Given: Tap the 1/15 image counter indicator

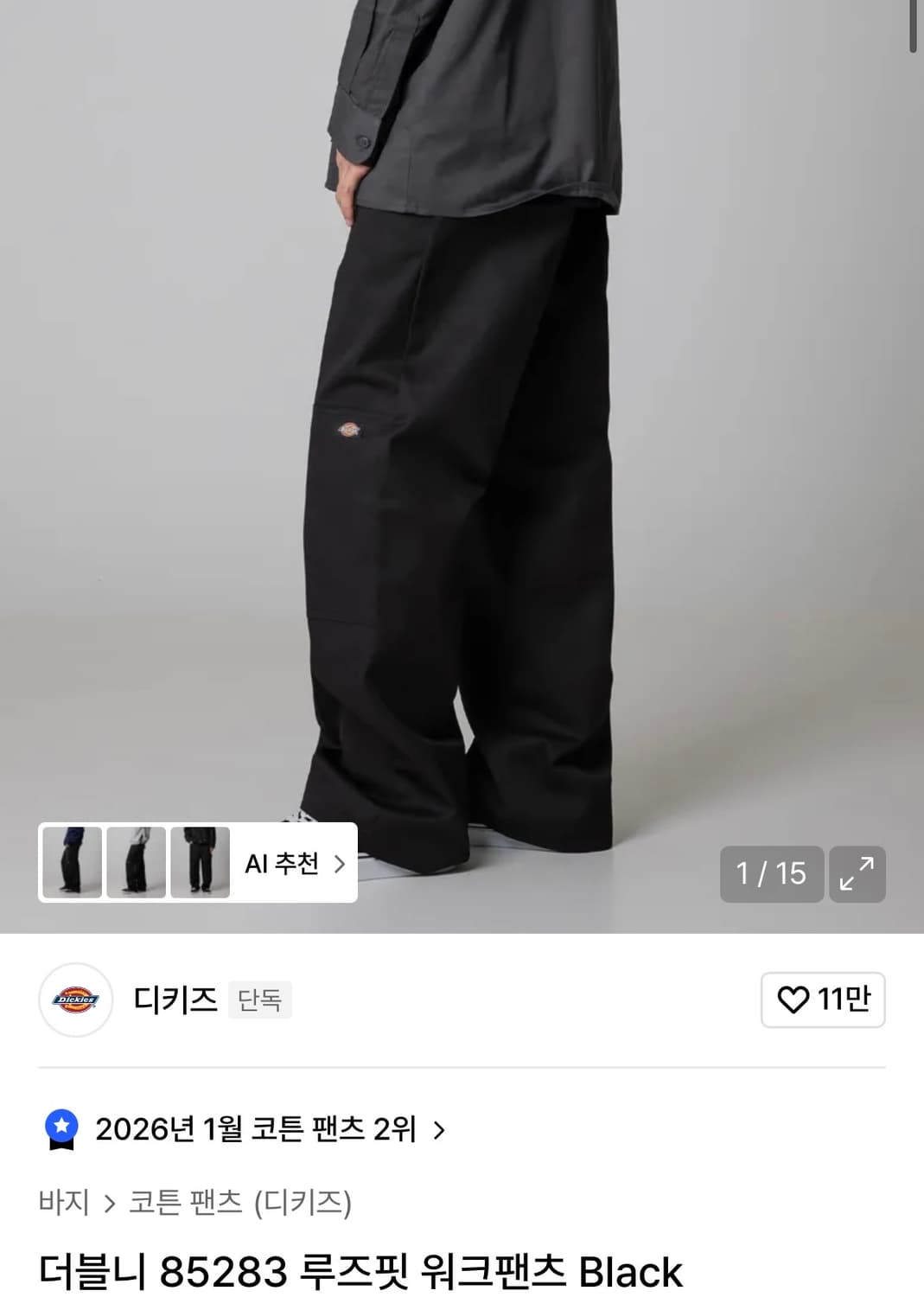Looking at the screenshot, I should coord(772,874).
